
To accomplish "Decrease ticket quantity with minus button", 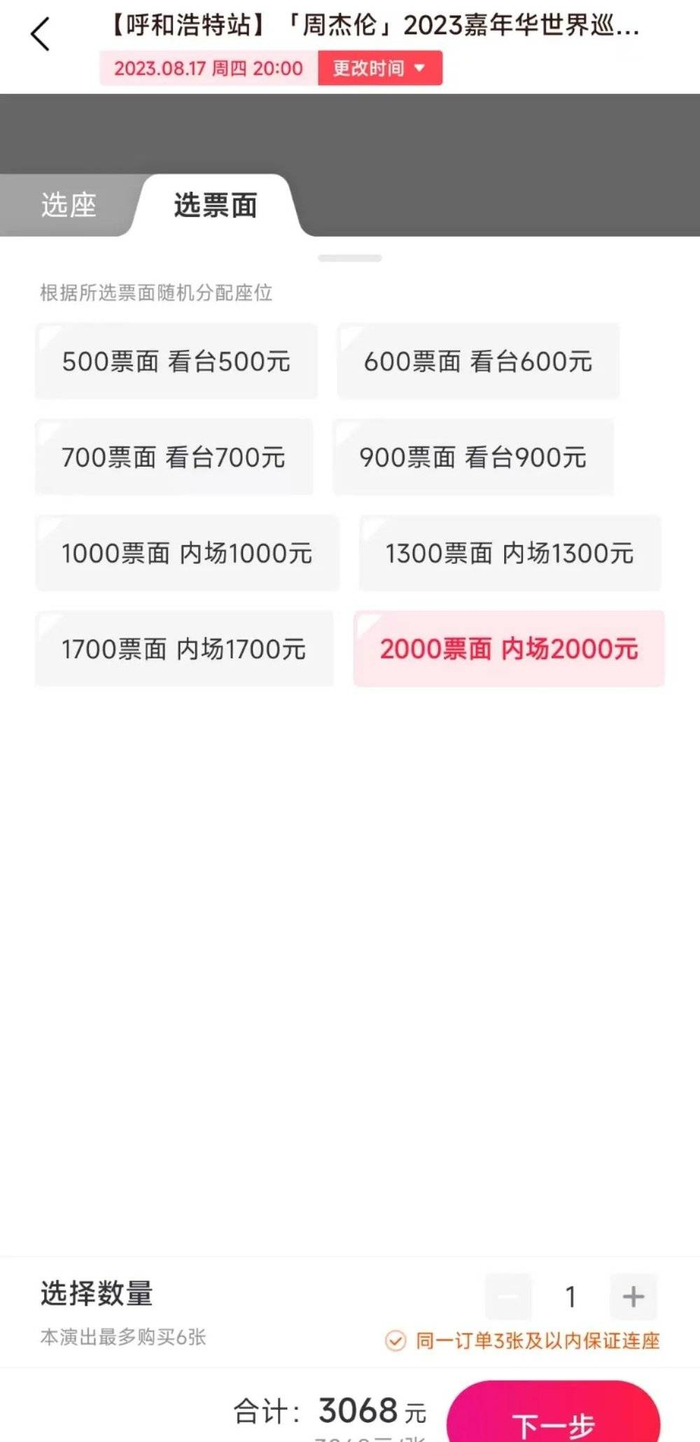I will (x=508, y=1297).
